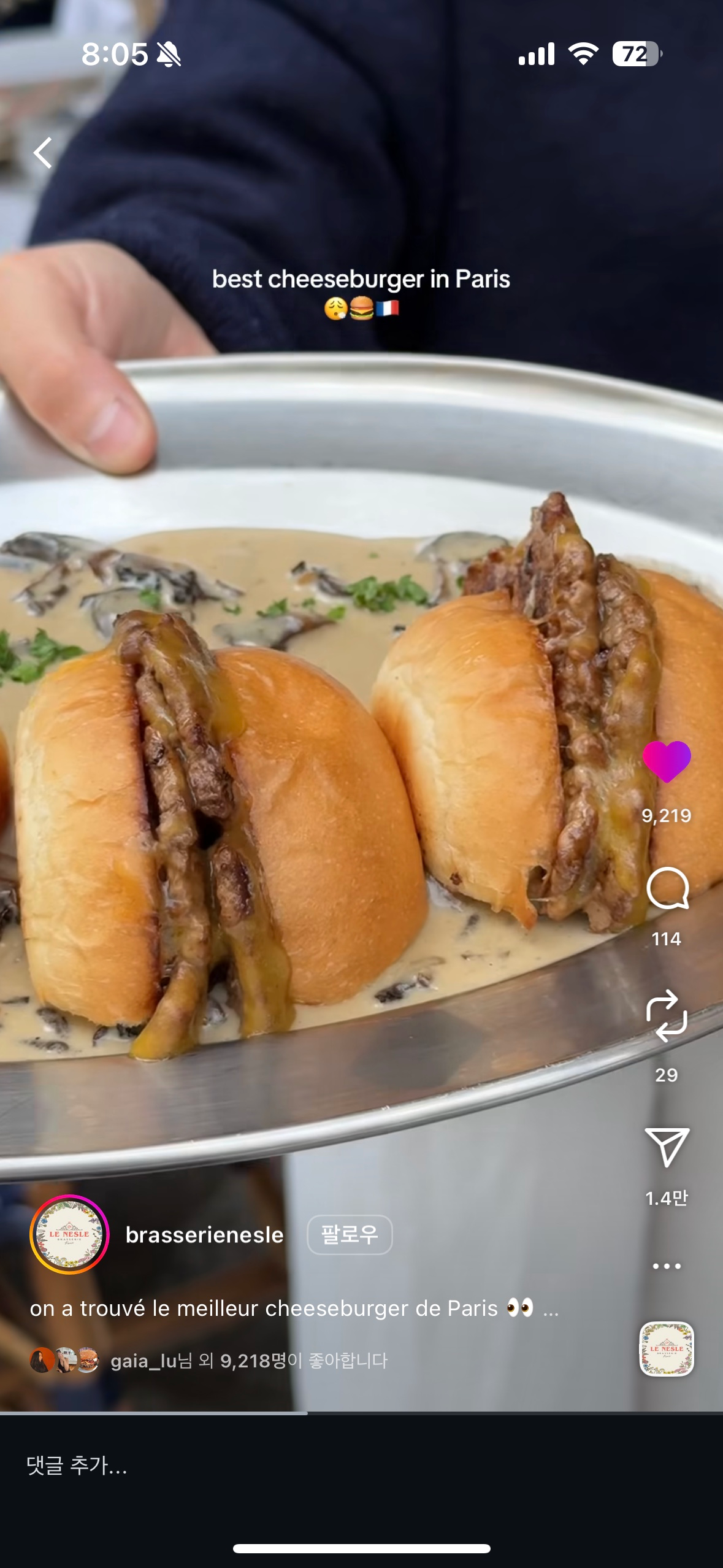The width and height of the screenshot is (723, 1568).
Task: Follow brasserienesle with the 팔로우 button
Action: point(350,1235)
